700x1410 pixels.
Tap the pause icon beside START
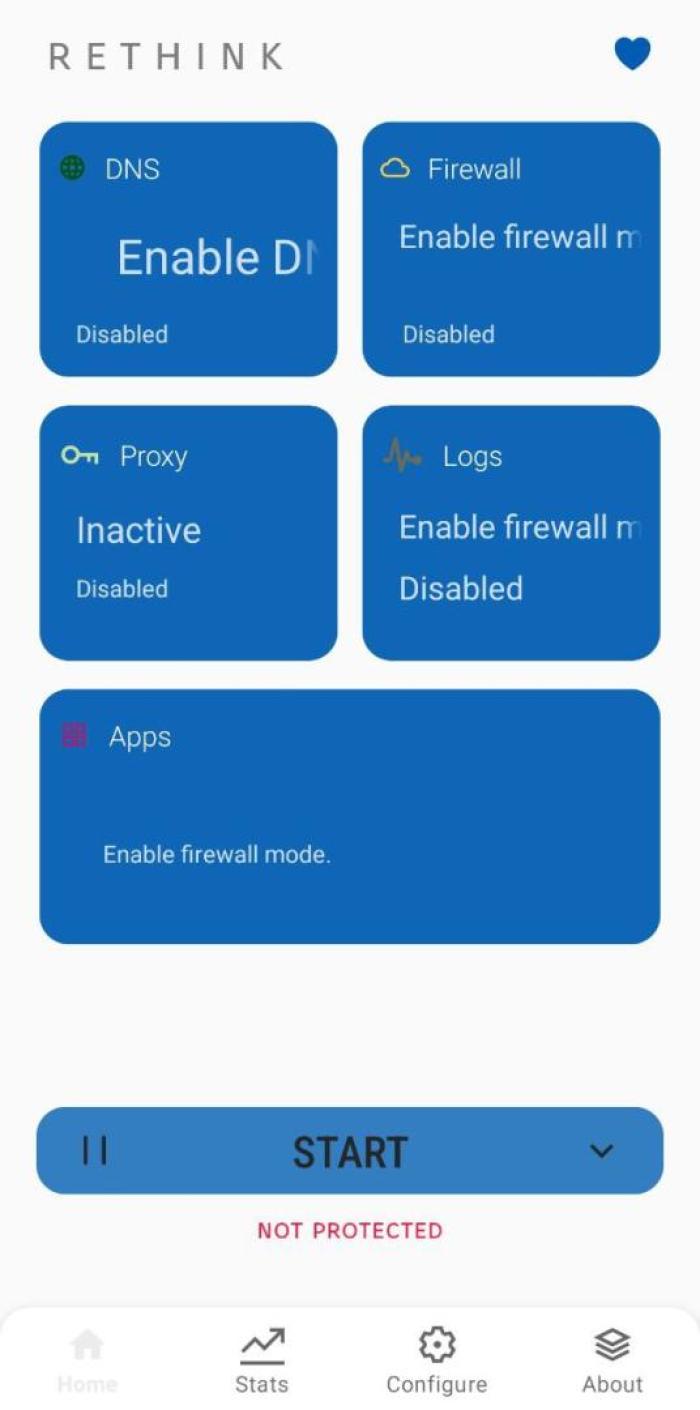pos(95,1151)
